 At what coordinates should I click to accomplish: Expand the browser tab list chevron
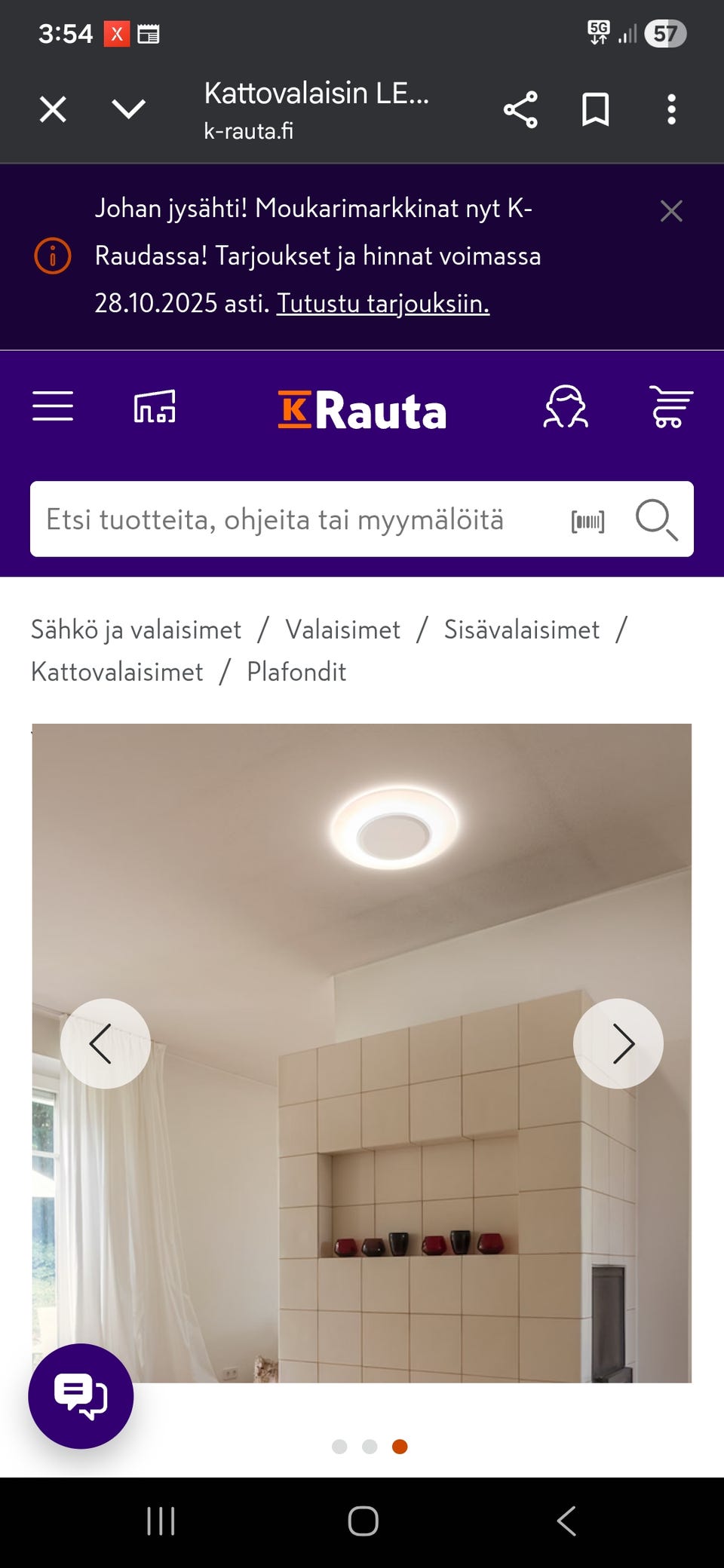pos(129,109)
